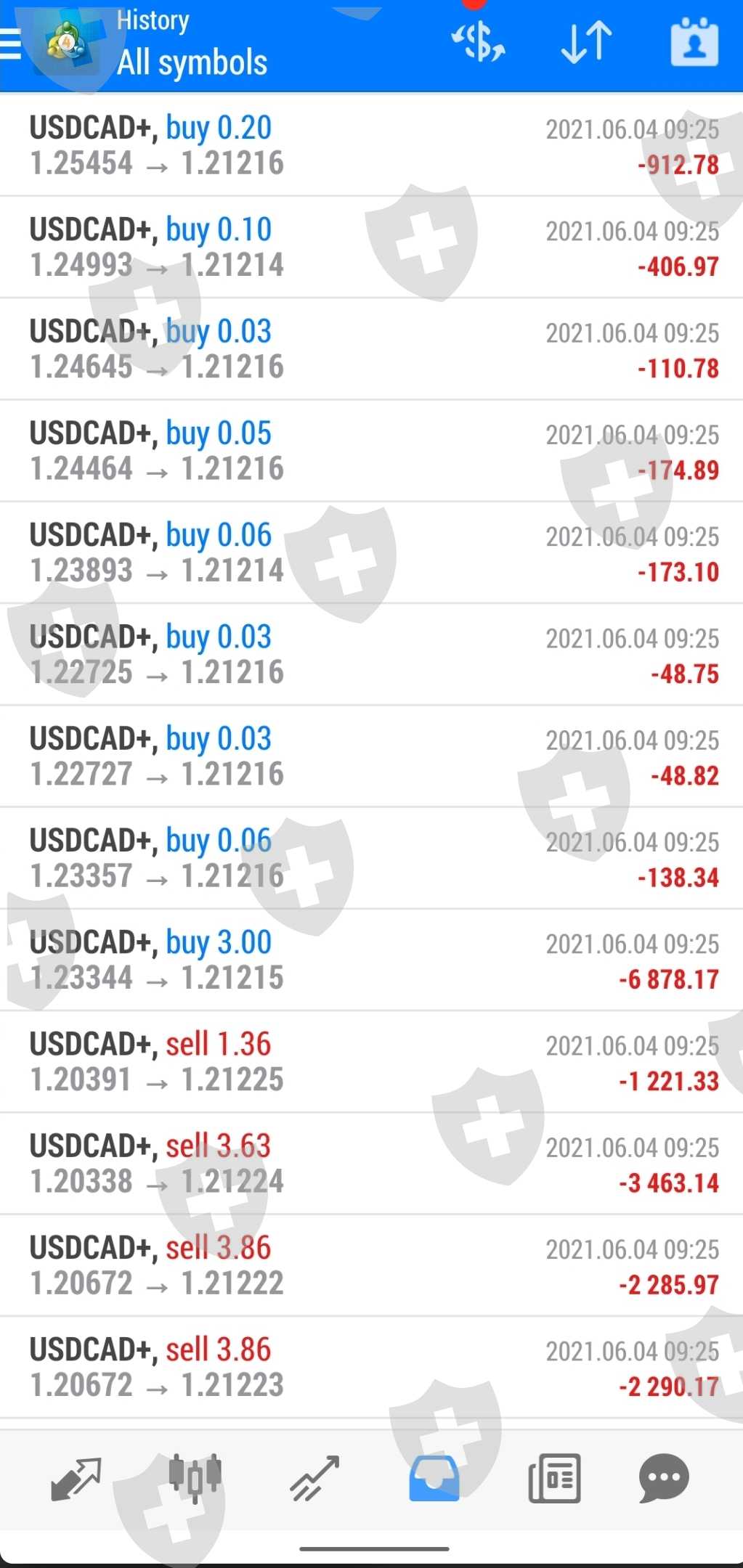This screenshot has height=1568, width=743.
Task: Show details of buy 0.05 at 1.24464
Action: point(370,451)
